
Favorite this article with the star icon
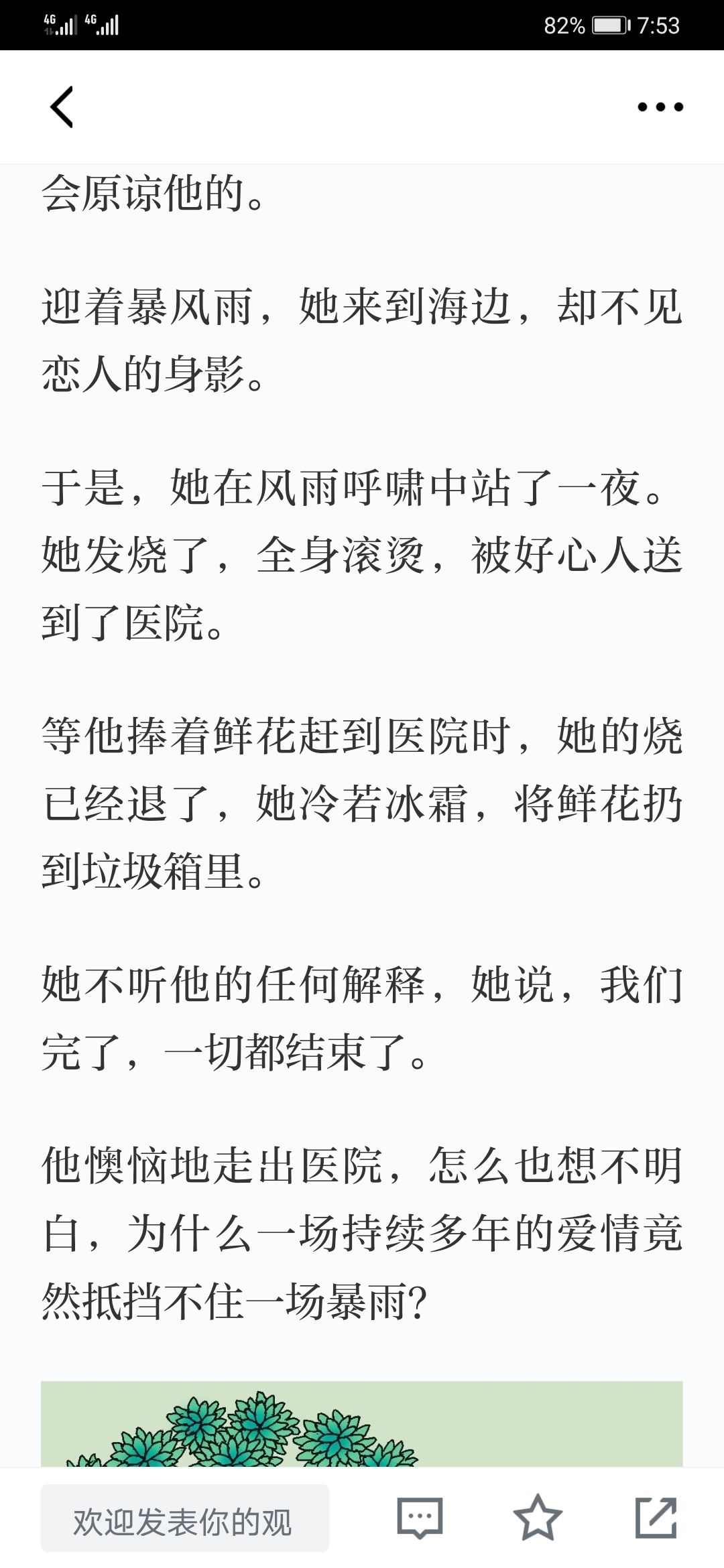tap(538, 1517)
